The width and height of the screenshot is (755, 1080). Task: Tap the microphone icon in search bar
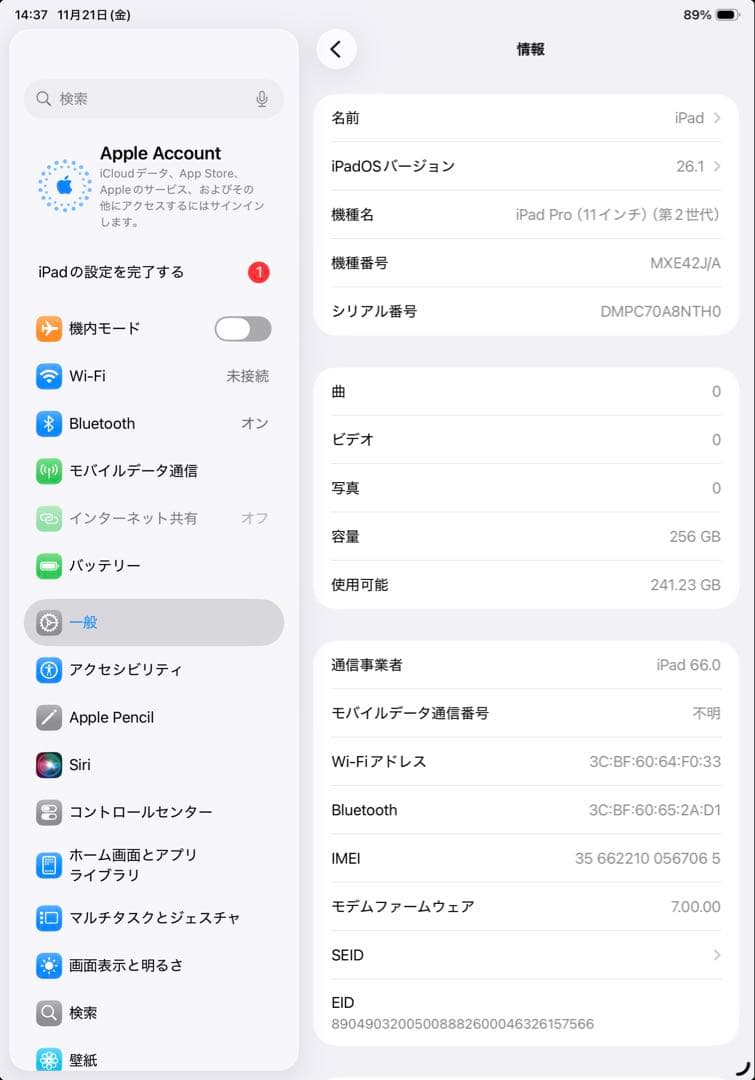pos(262,99)
